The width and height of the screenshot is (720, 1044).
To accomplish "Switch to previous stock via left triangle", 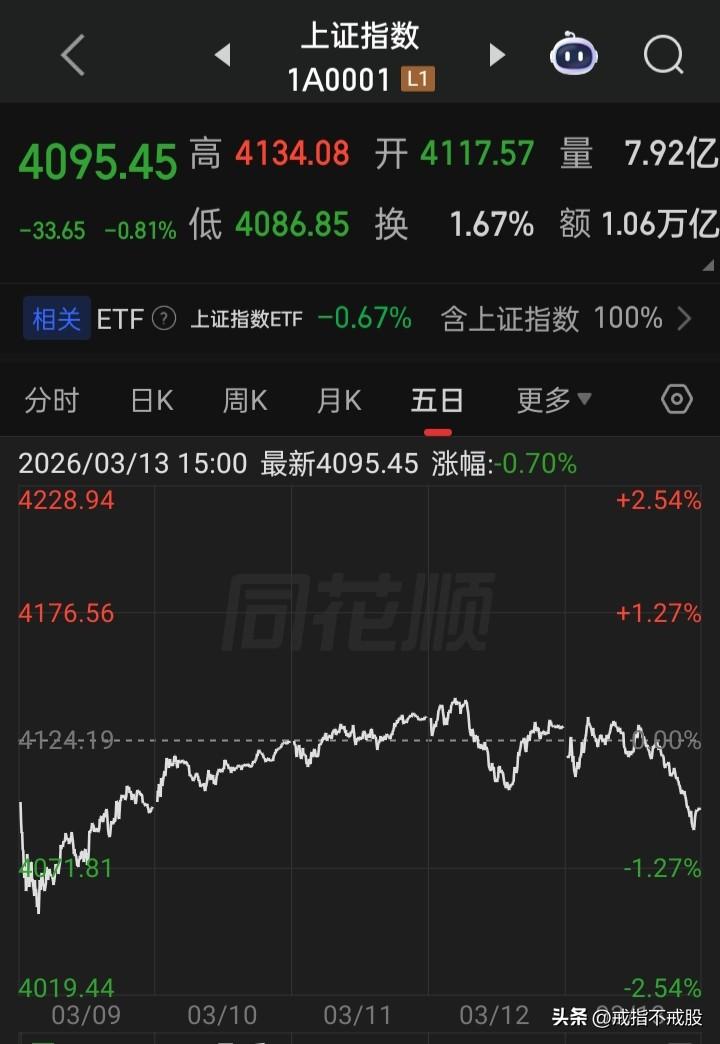I will [222, 55].
